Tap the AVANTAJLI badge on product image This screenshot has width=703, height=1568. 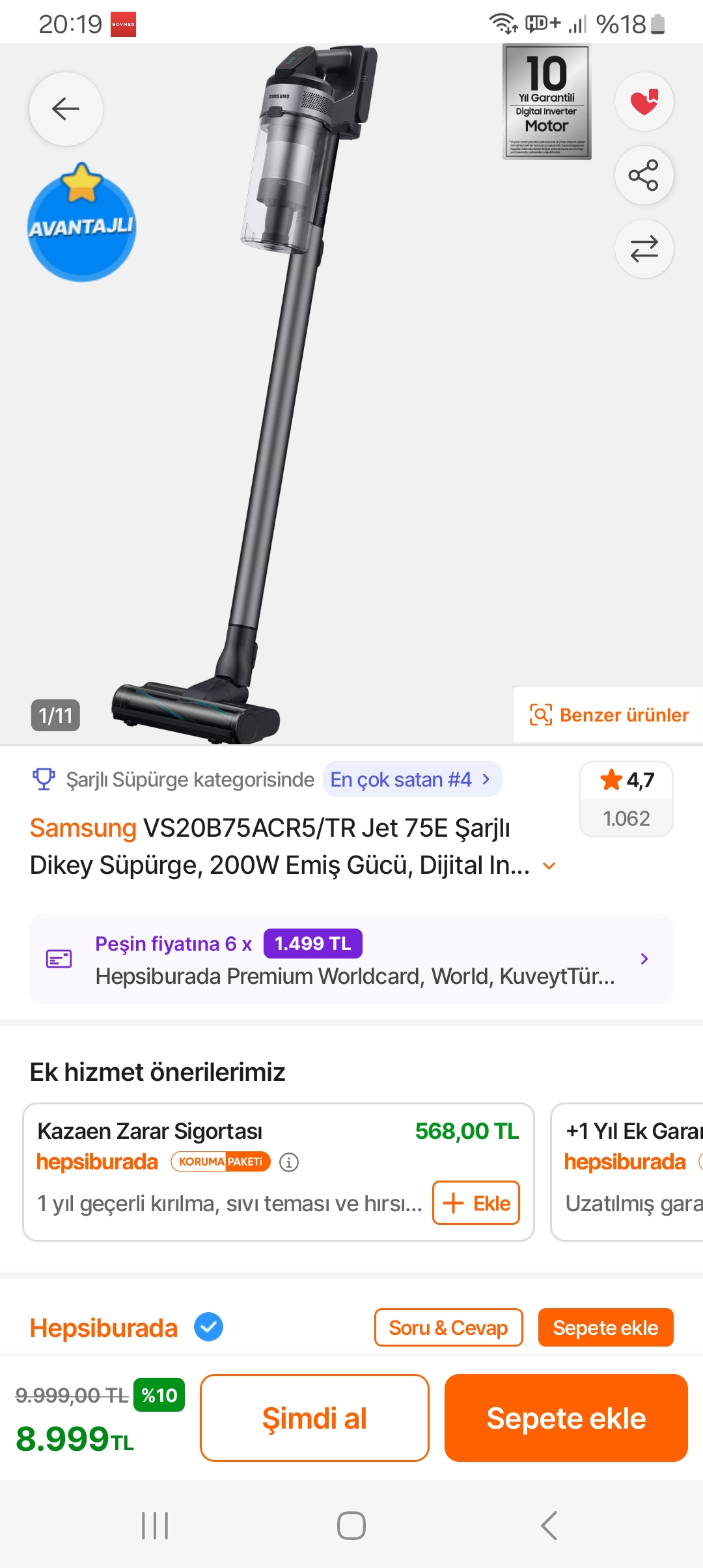click(x=81, y=225)
